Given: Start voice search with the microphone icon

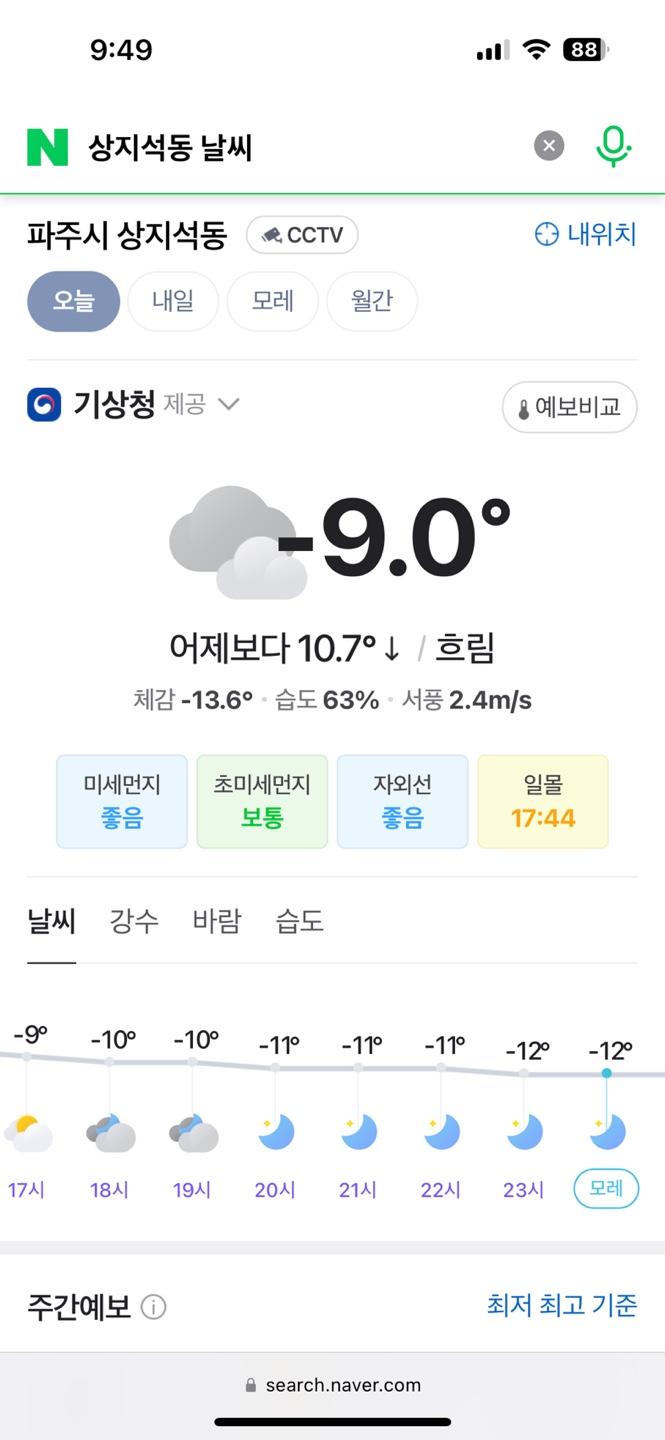Looking at the screenshot, I should pos(614,146).
